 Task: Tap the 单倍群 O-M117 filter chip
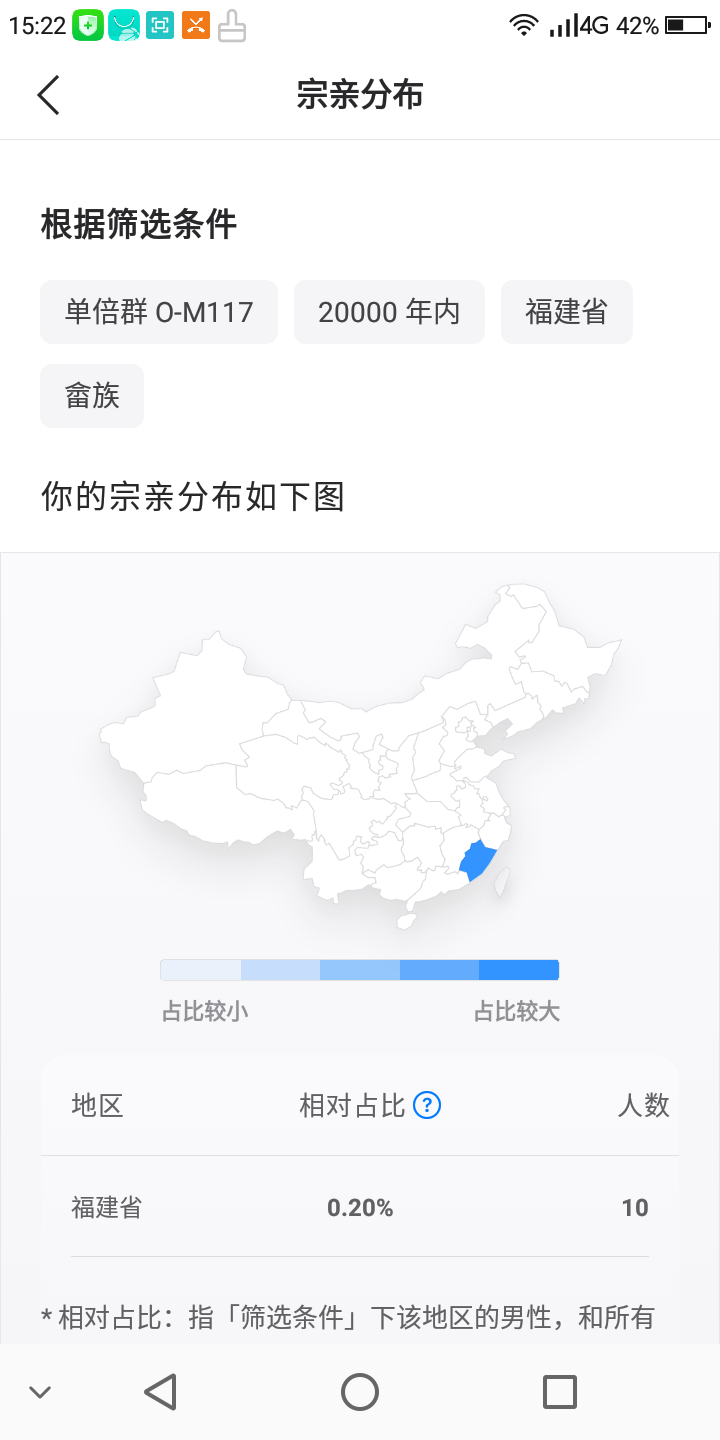tap(159, 312)
